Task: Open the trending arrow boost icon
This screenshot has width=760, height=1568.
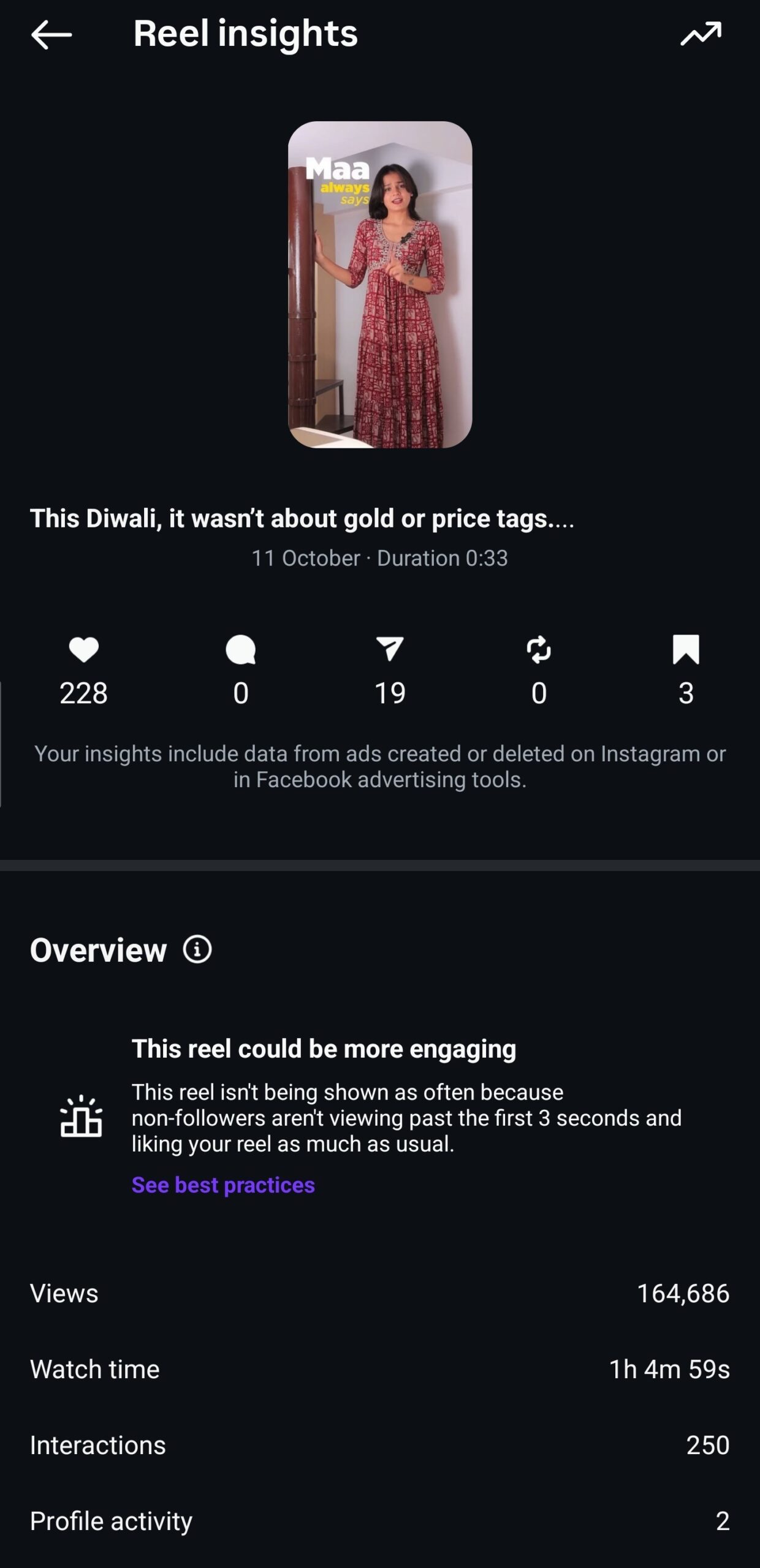Action: [x=701, y=34]
